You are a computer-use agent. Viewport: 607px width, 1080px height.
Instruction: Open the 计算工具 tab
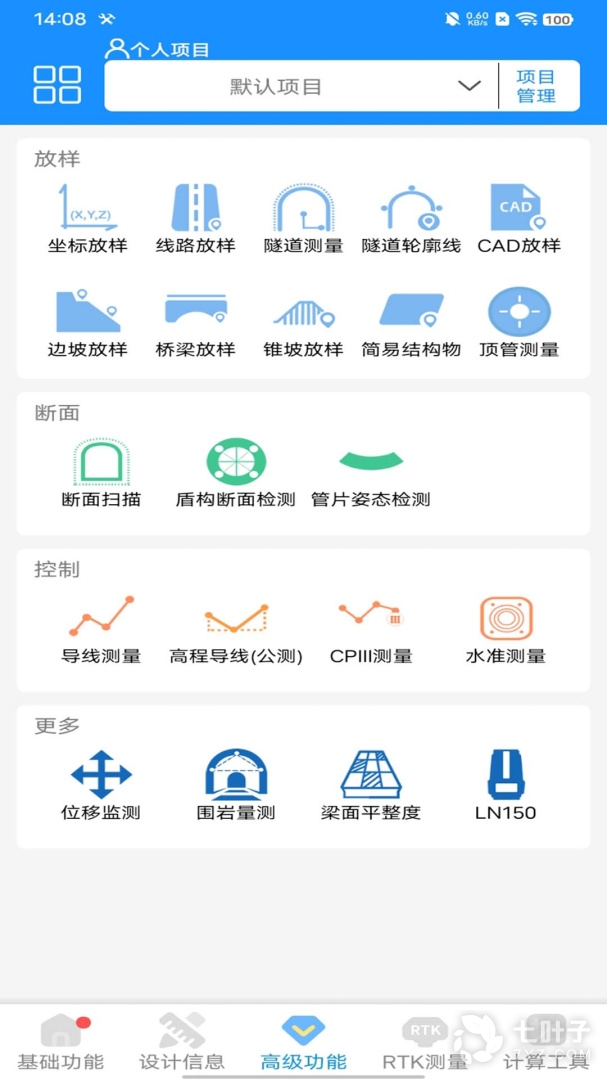click(x=545, y=1043)
